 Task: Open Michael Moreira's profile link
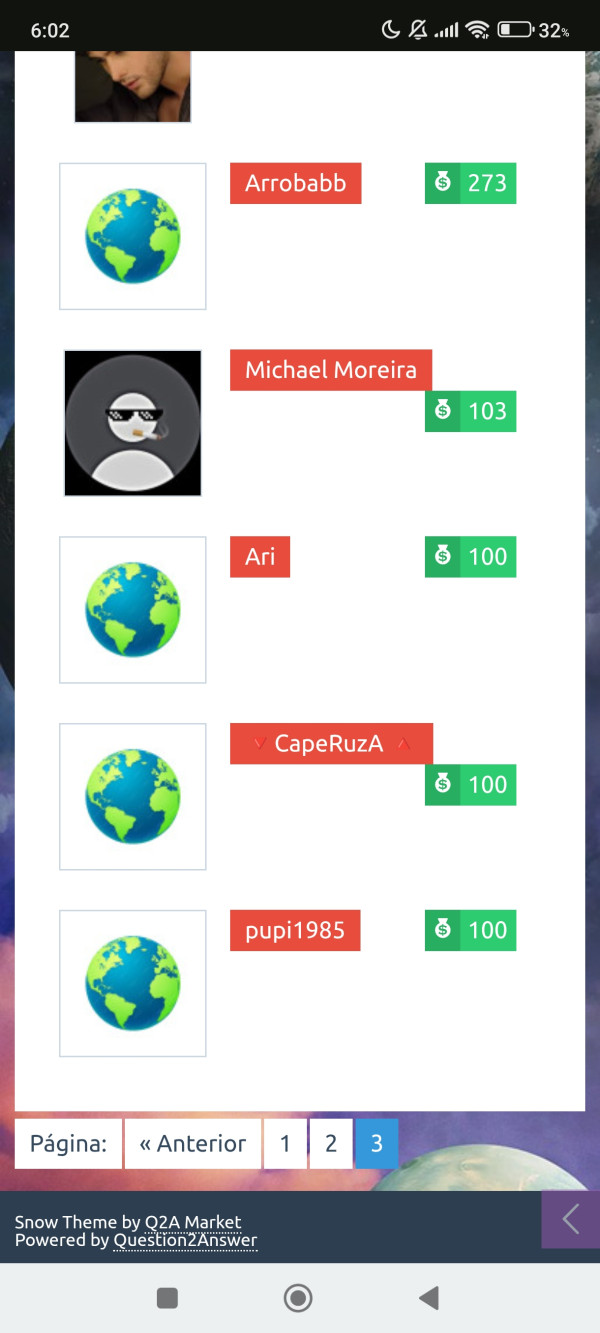330,370
